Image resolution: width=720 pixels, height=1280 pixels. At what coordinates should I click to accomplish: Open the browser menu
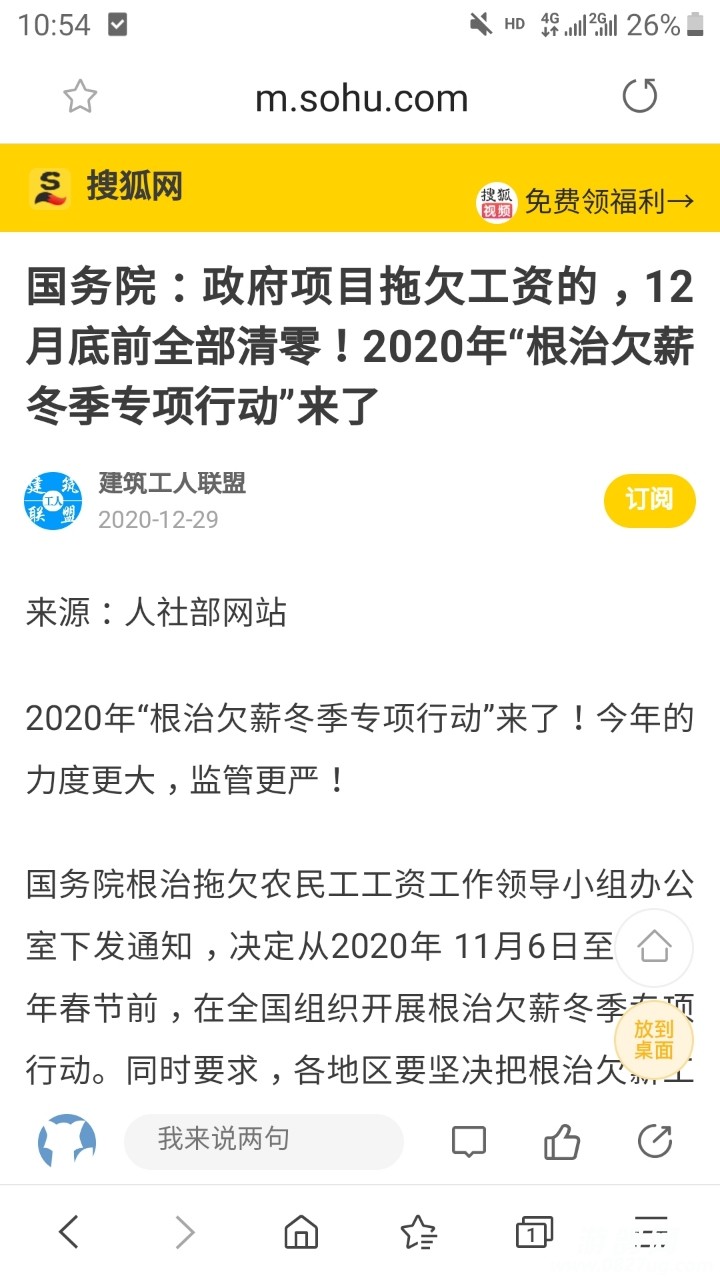pyautogui.click(x=651, y=1232)
